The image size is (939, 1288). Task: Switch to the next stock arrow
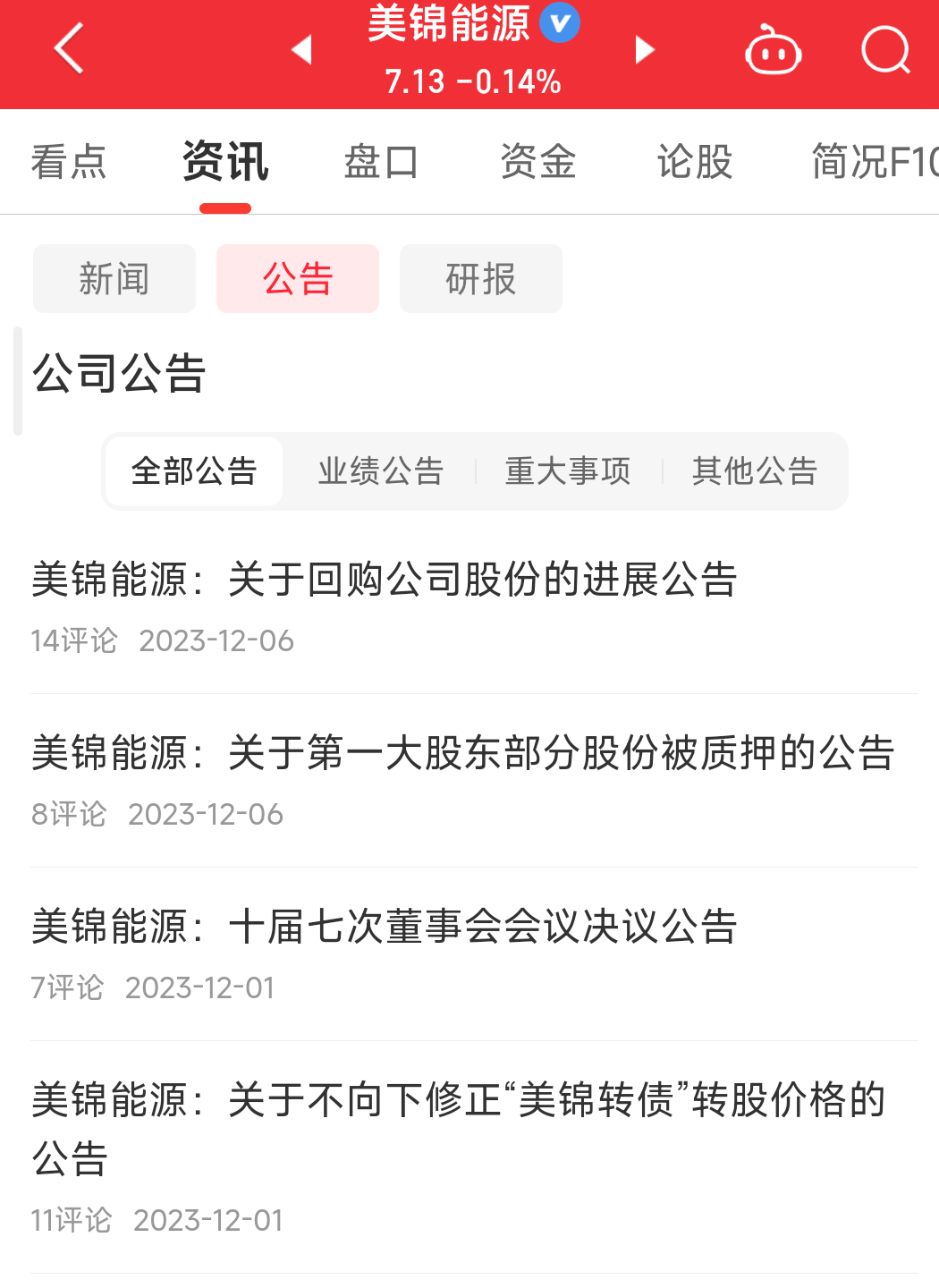click(x=644, y=50)
